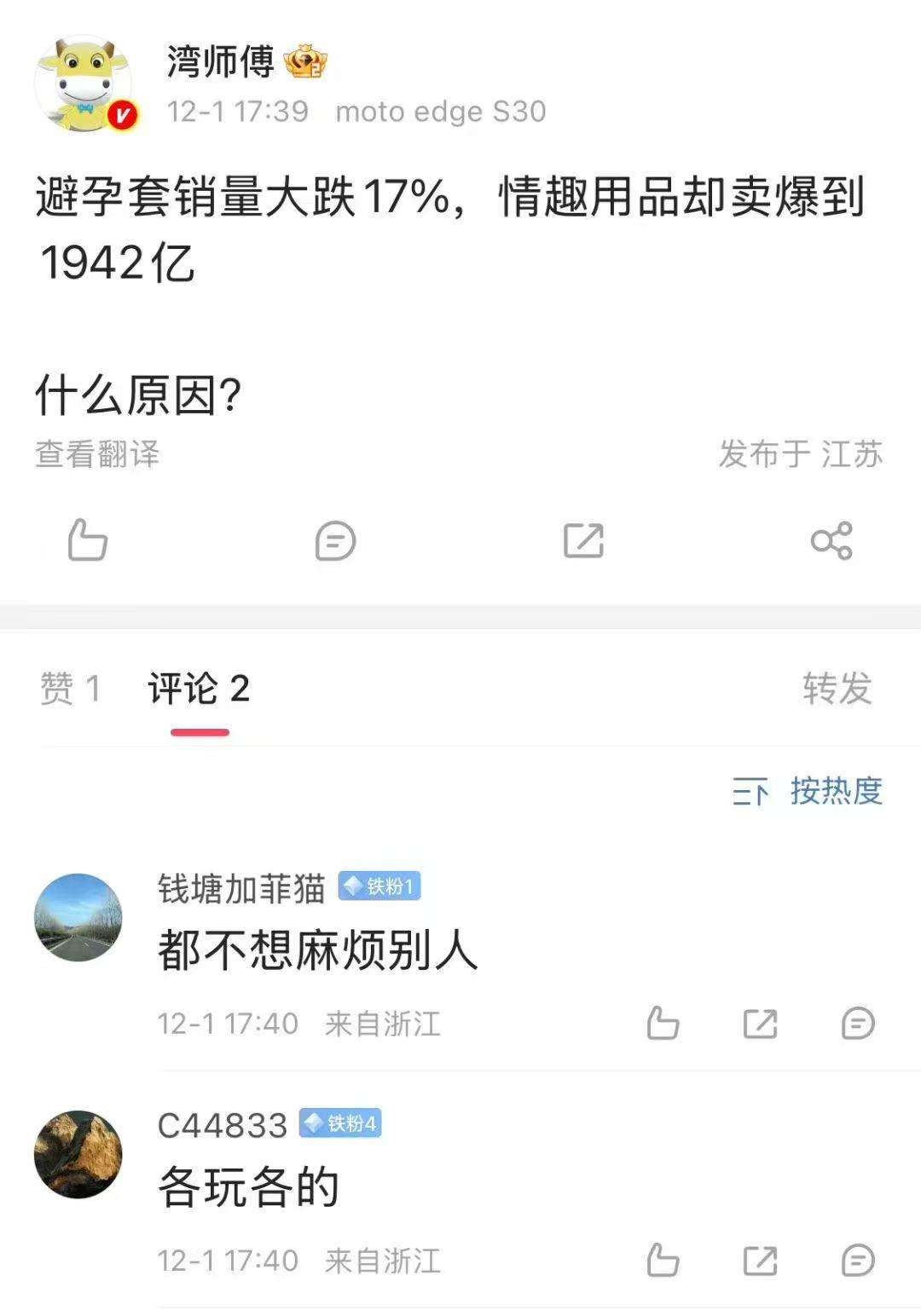Switch to the 评论 tab
This screenshot has width=921, height=1316.
(199, 689)
